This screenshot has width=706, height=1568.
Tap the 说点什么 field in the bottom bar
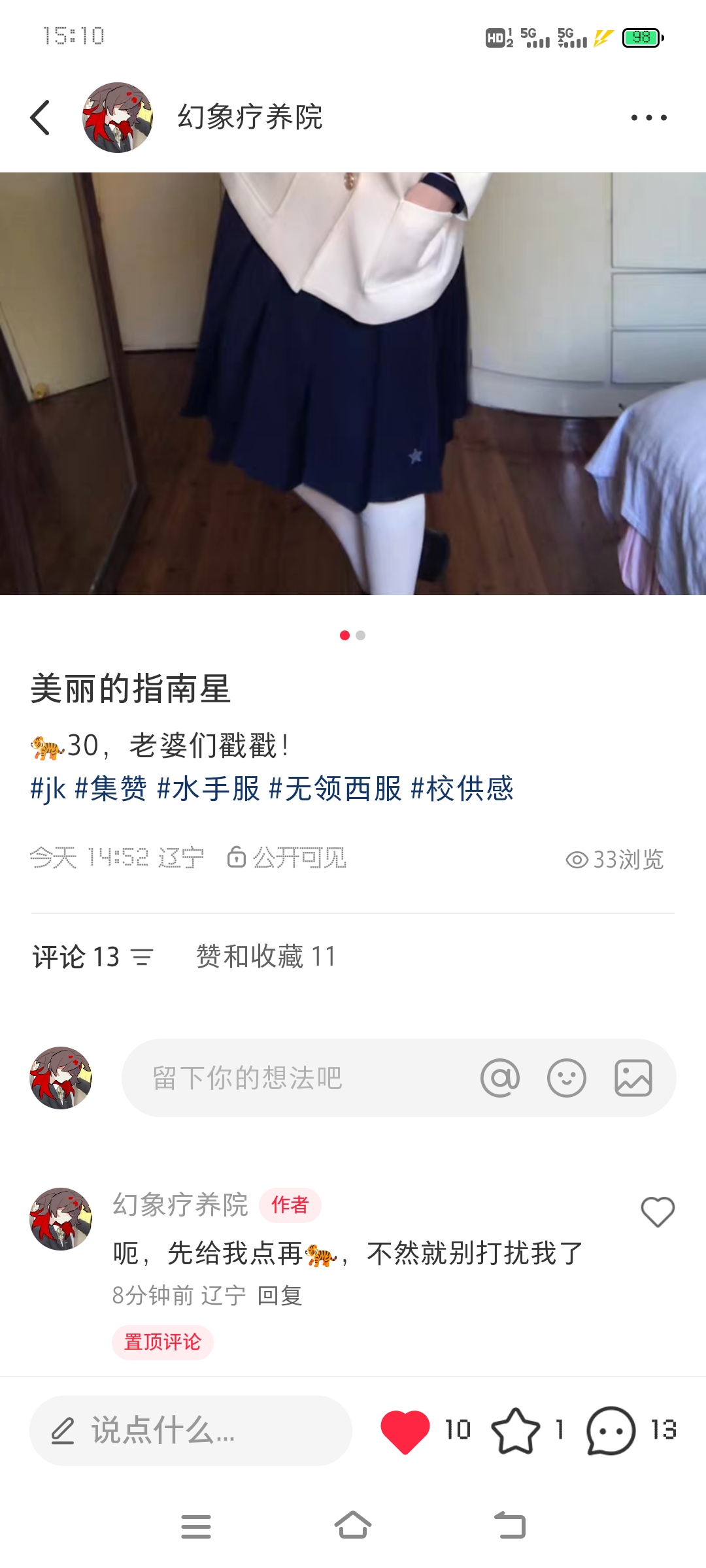point(191,1430)
